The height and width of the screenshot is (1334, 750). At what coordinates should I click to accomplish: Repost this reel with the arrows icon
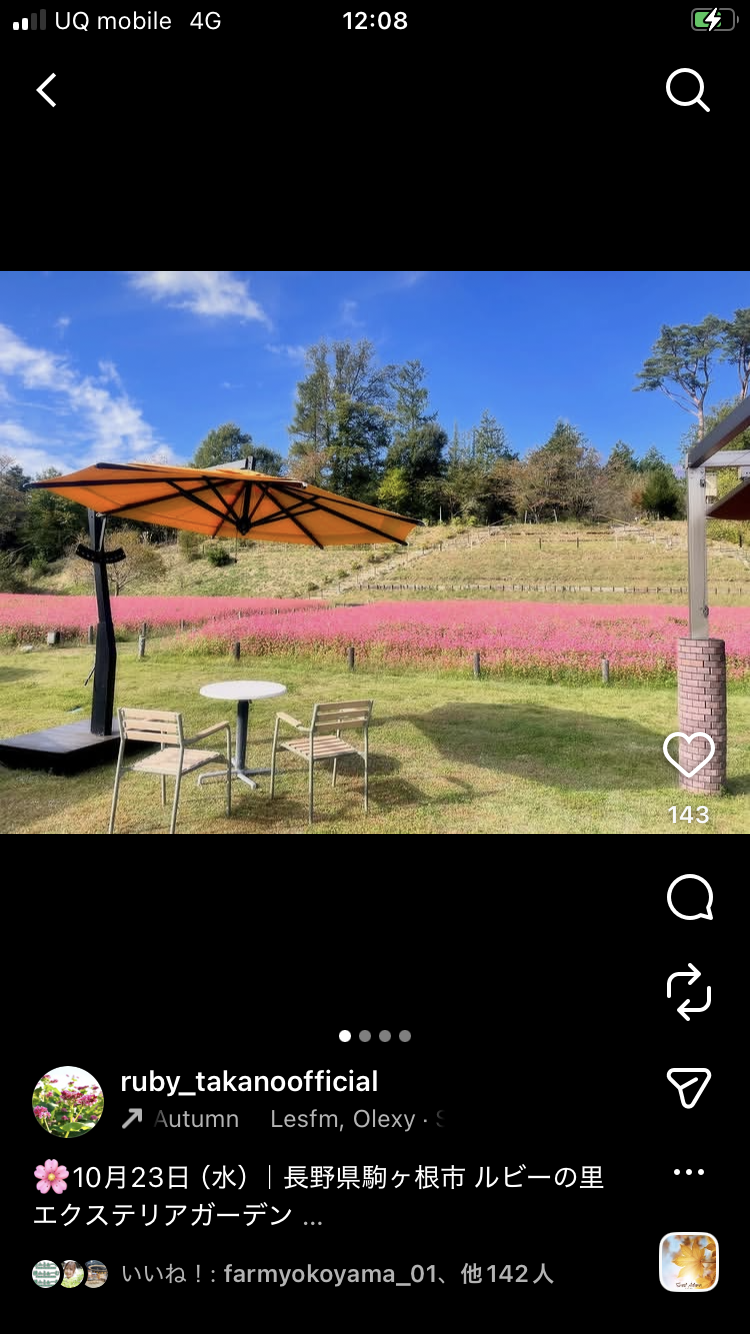(x=689, y=992)
